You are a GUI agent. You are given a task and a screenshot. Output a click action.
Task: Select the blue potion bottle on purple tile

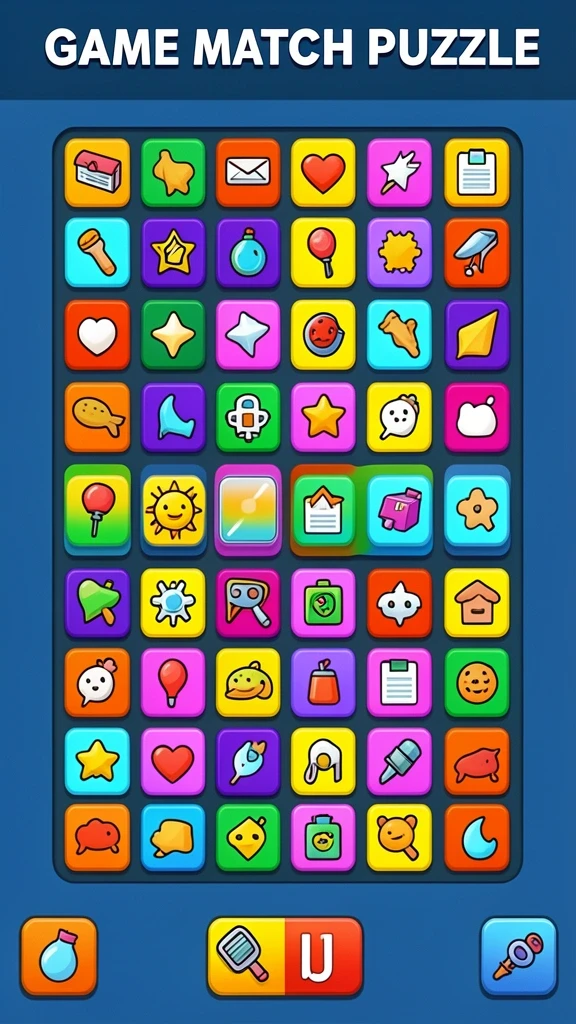(248, 252)
